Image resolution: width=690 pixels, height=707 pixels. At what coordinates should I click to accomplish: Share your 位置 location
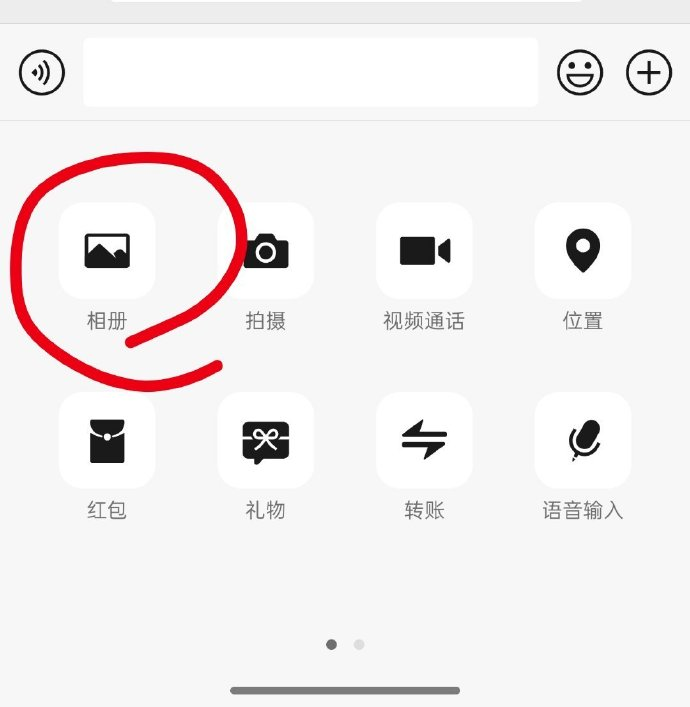[583, 251]
